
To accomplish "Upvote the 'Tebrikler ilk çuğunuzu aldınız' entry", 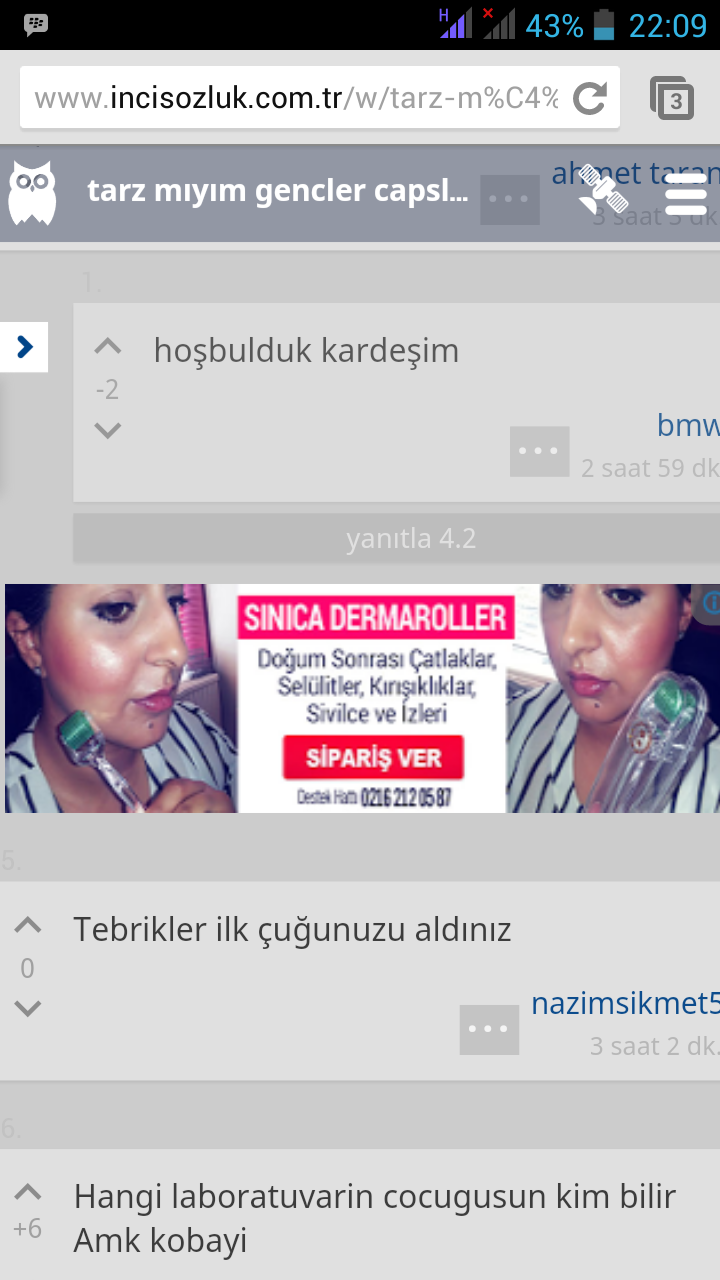I will pos(28,926).
